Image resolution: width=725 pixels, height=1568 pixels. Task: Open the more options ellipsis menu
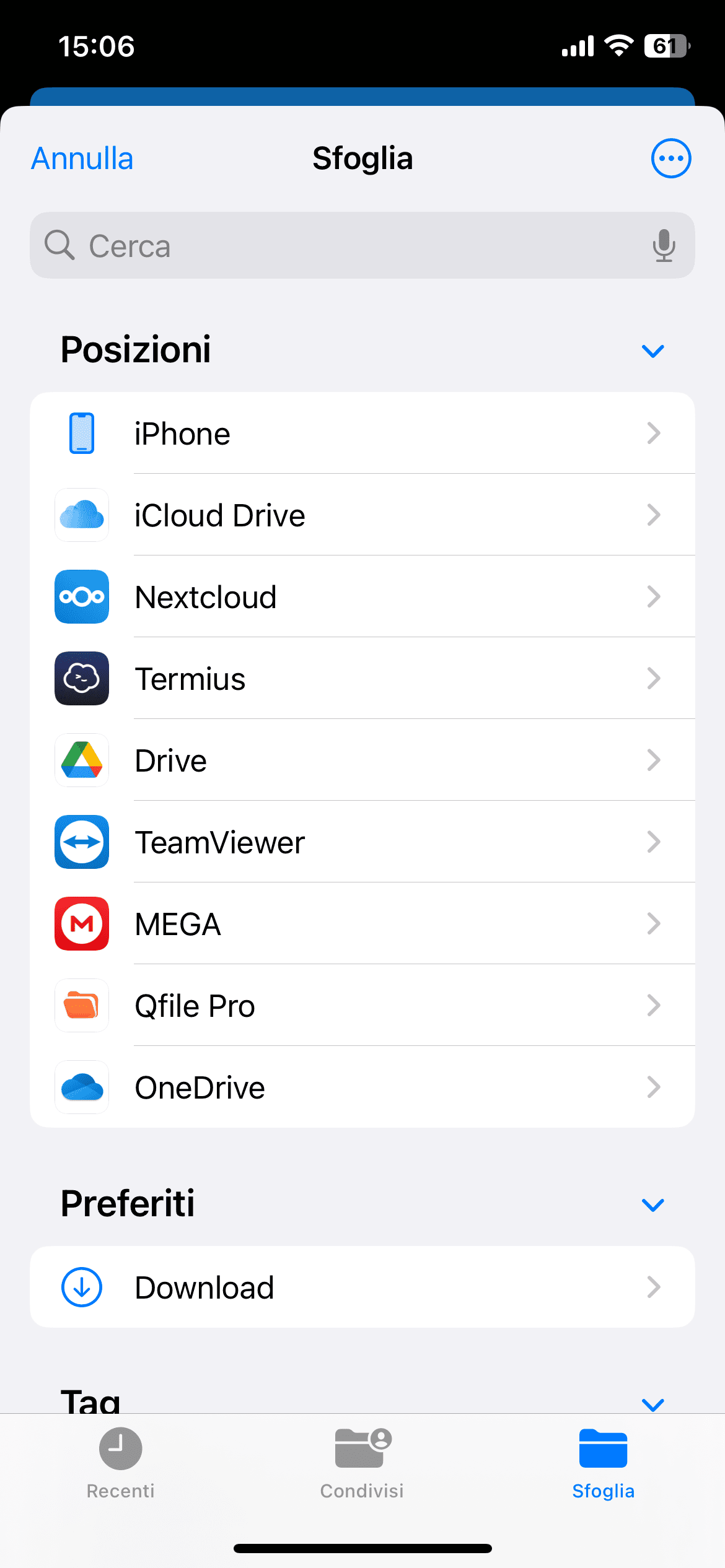pos(670,159)
